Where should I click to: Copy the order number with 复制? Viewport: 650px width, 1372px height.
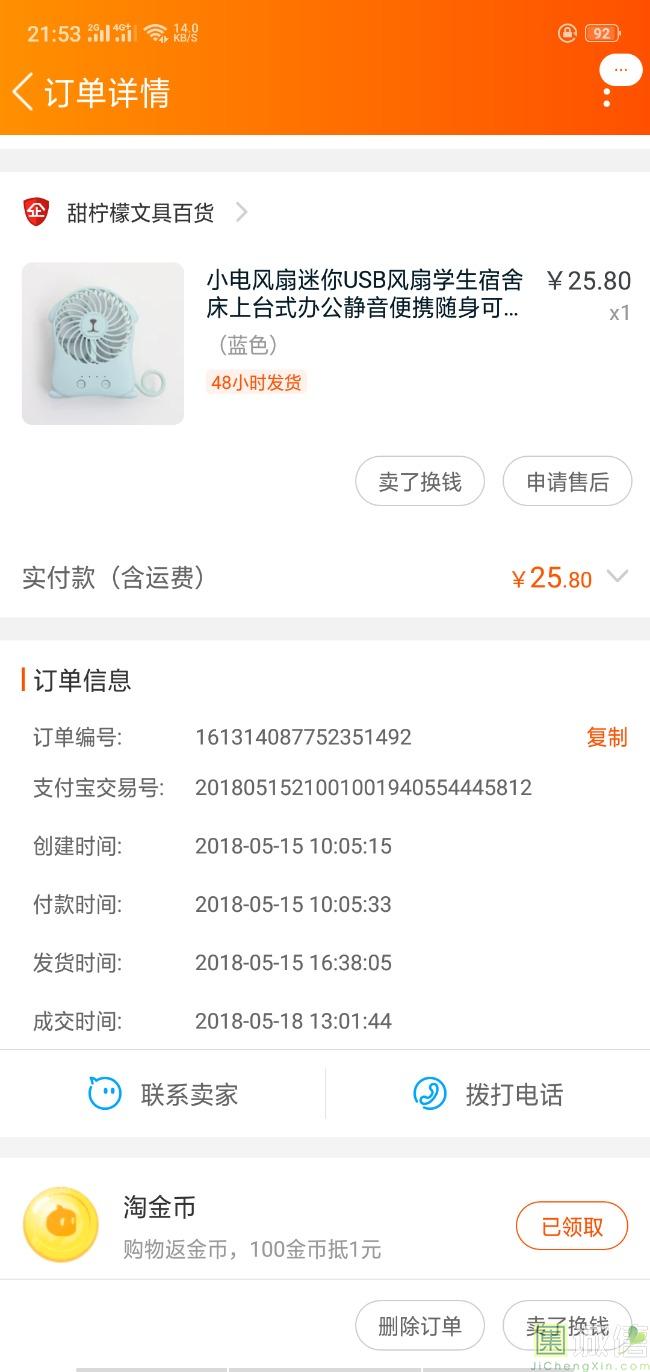[606, 737]
